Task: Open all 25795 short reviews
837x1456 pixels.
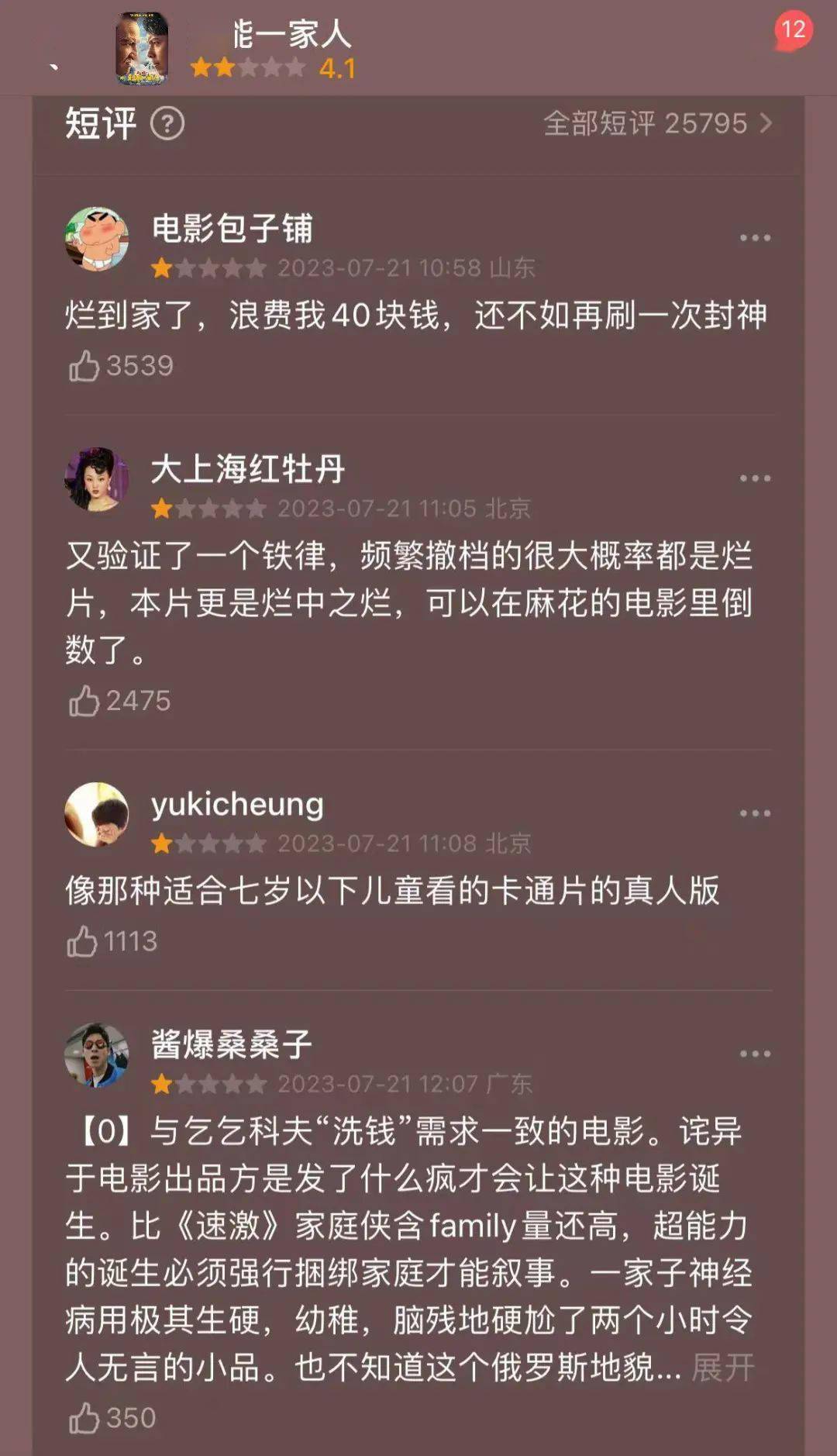Action: point(657,123)
